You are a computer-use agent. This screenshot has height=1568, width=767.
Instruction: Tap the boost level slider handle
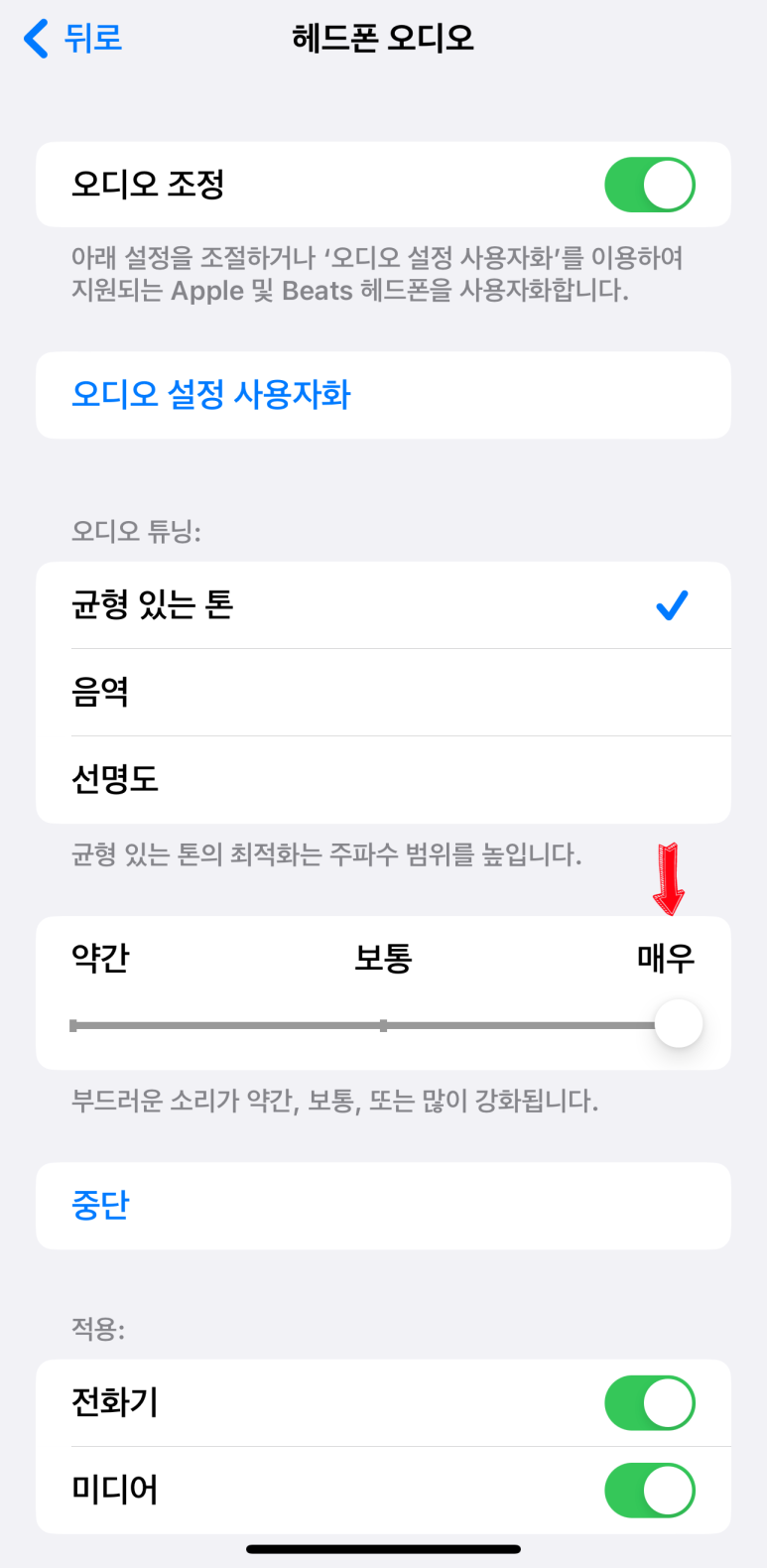(x=679, y=1024)
